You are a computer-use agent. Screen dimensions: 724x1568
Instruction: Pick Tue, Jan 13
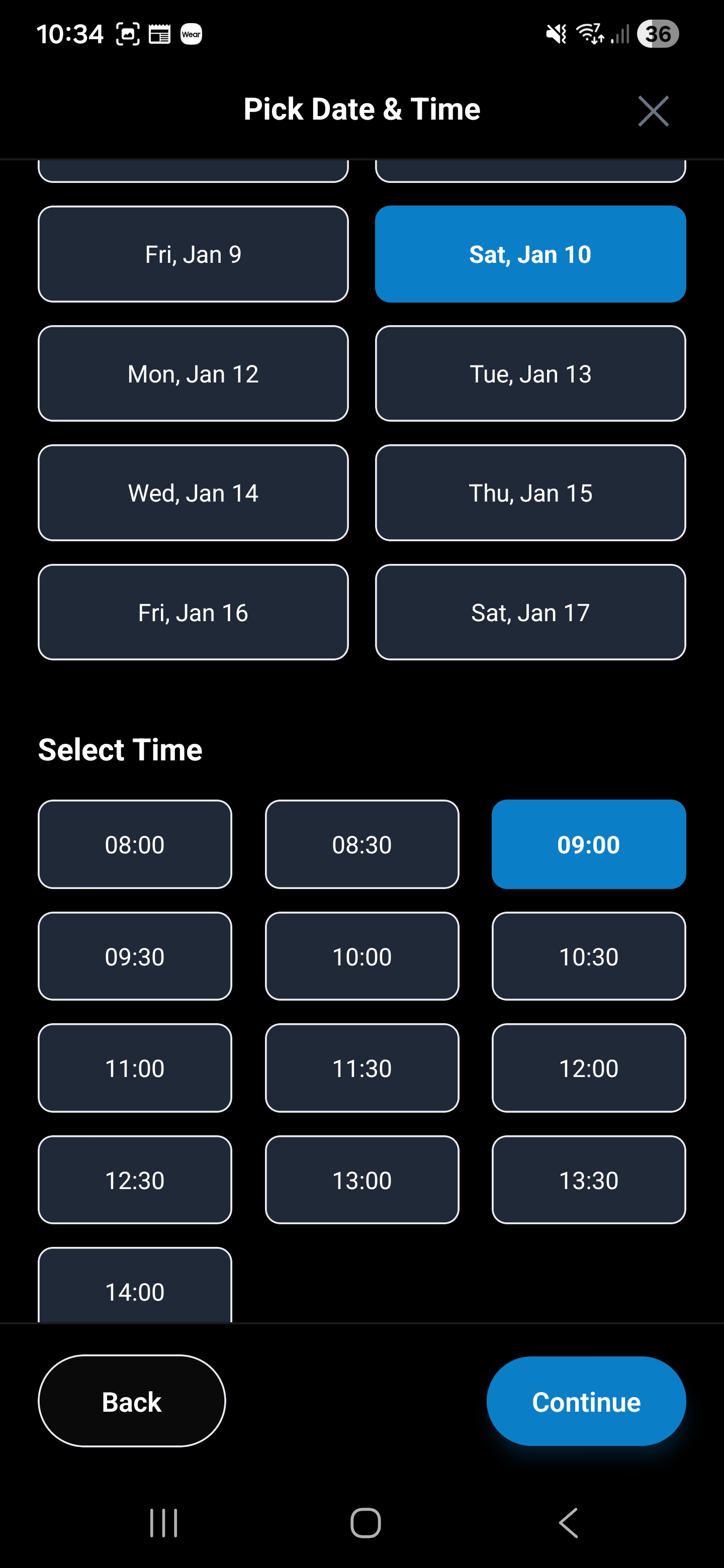(x=529, y=373)
